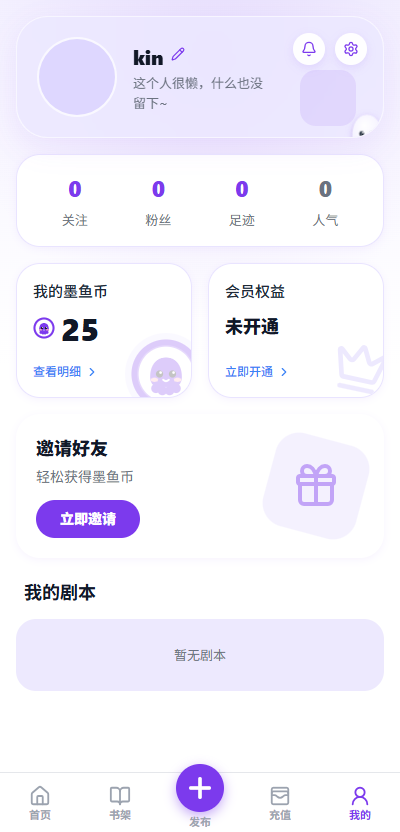Open the notifications bell
Screen dimensions: 400x832
[x=309, y=49]
